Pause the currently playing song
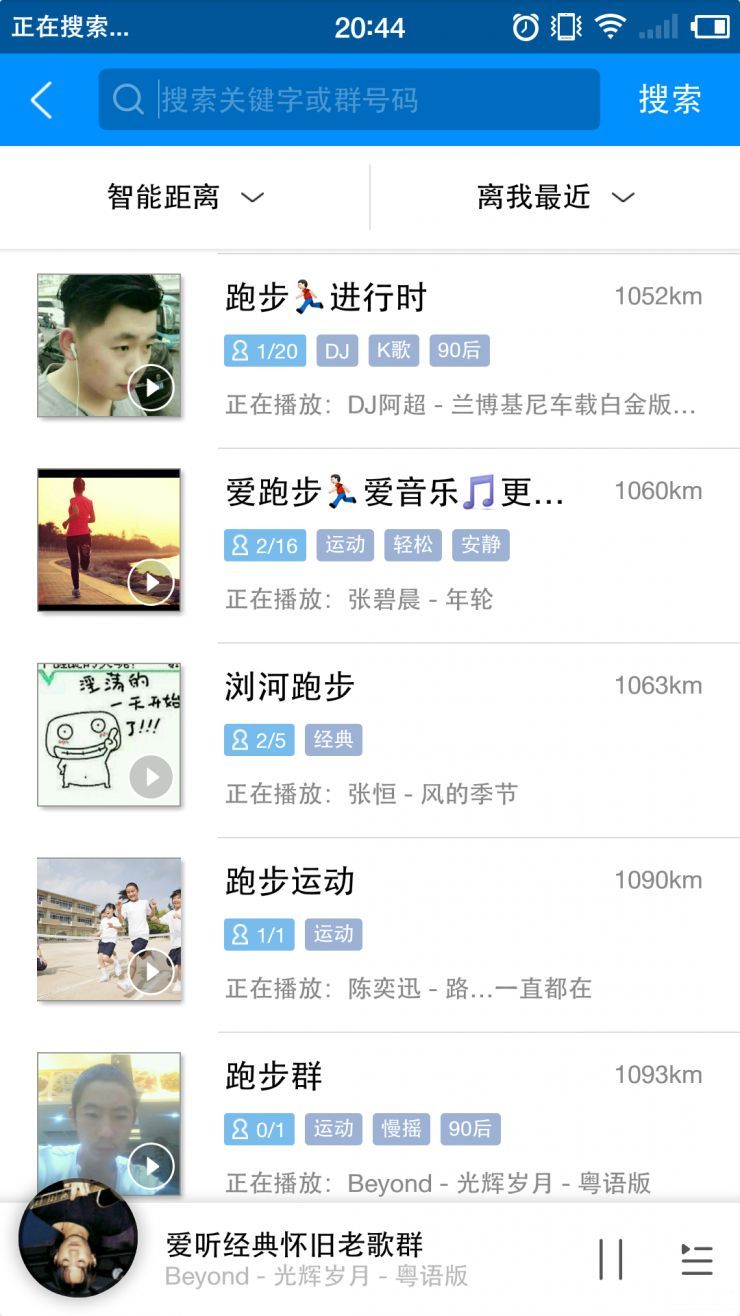The width and height of the screenshot is (740, 1316). coord(611,1259)
